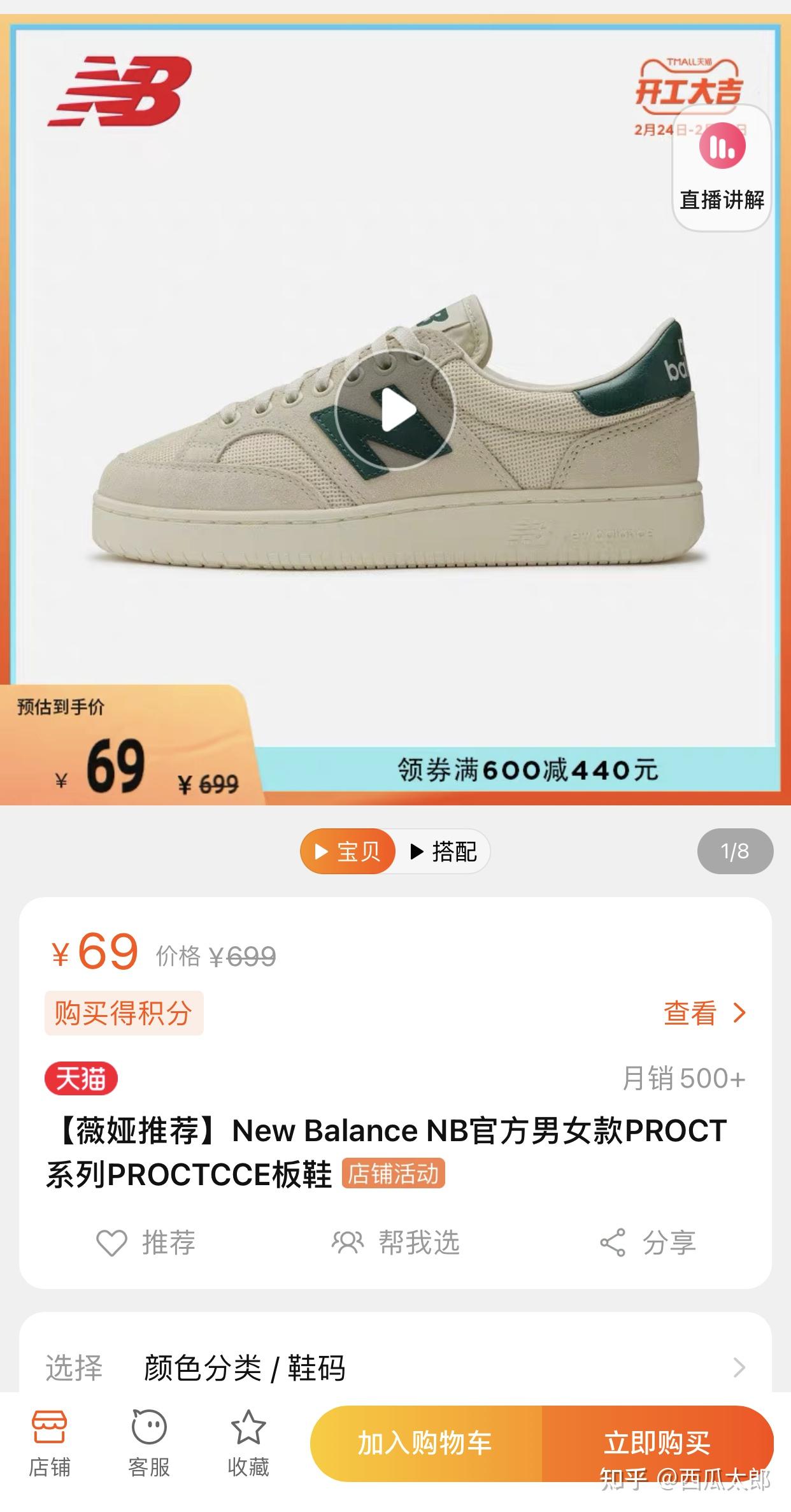Tap 立即购买 to buy now
The height and width of the screenshot is (1512, 791).
657,1444
